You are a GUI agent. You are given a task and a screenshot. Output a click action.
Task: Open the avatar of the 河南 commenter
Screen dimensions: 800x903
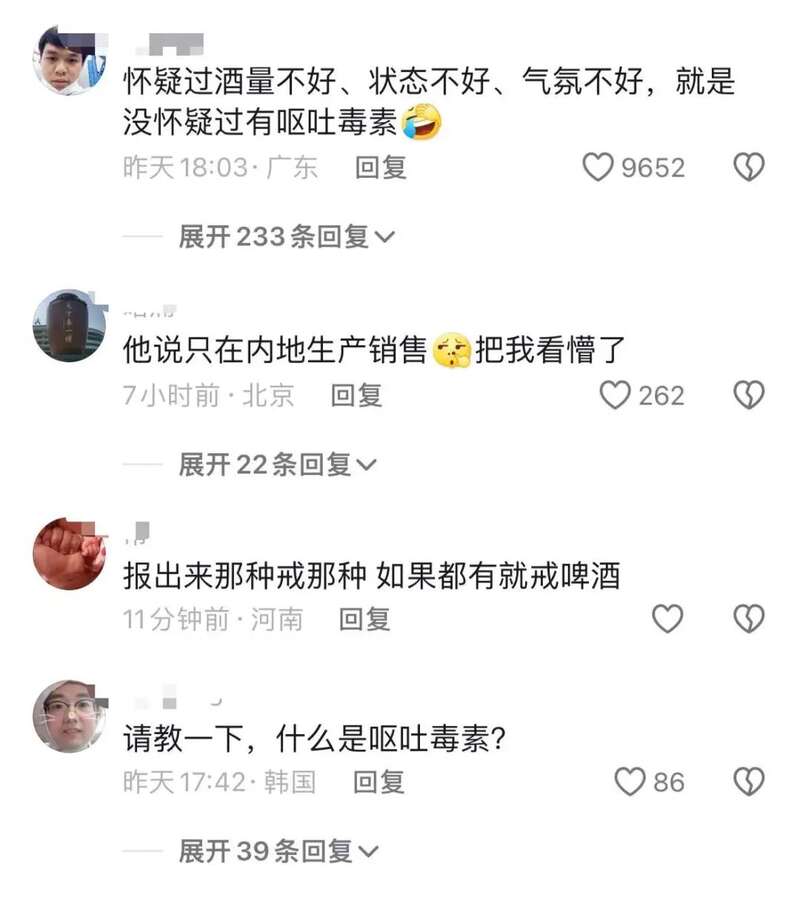pos(69,554)
